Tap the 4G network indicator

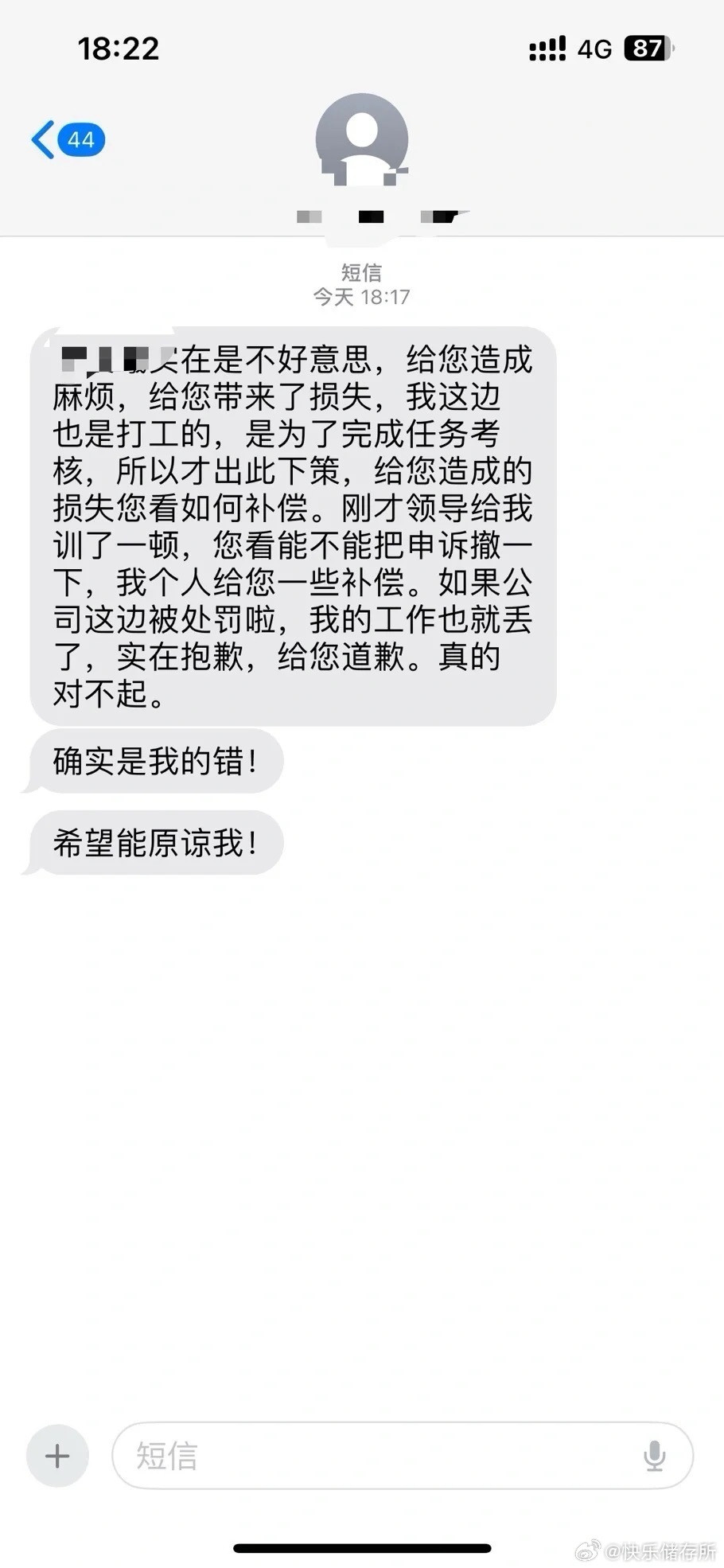(595, 49)
